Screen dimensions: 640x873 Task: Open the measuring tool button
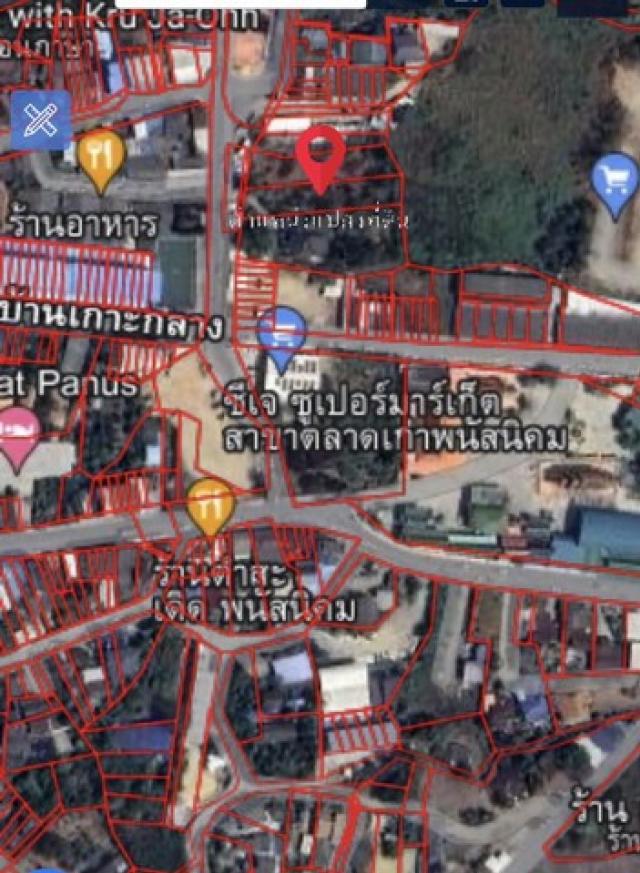(41, 120)
